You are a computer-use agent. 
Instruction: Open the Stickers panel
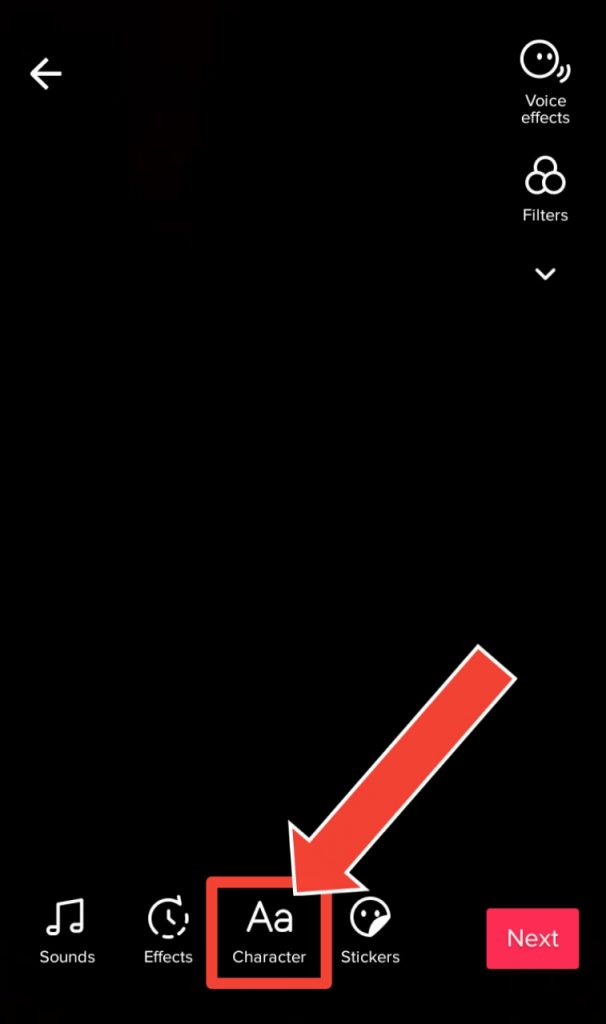click(370, 931)
